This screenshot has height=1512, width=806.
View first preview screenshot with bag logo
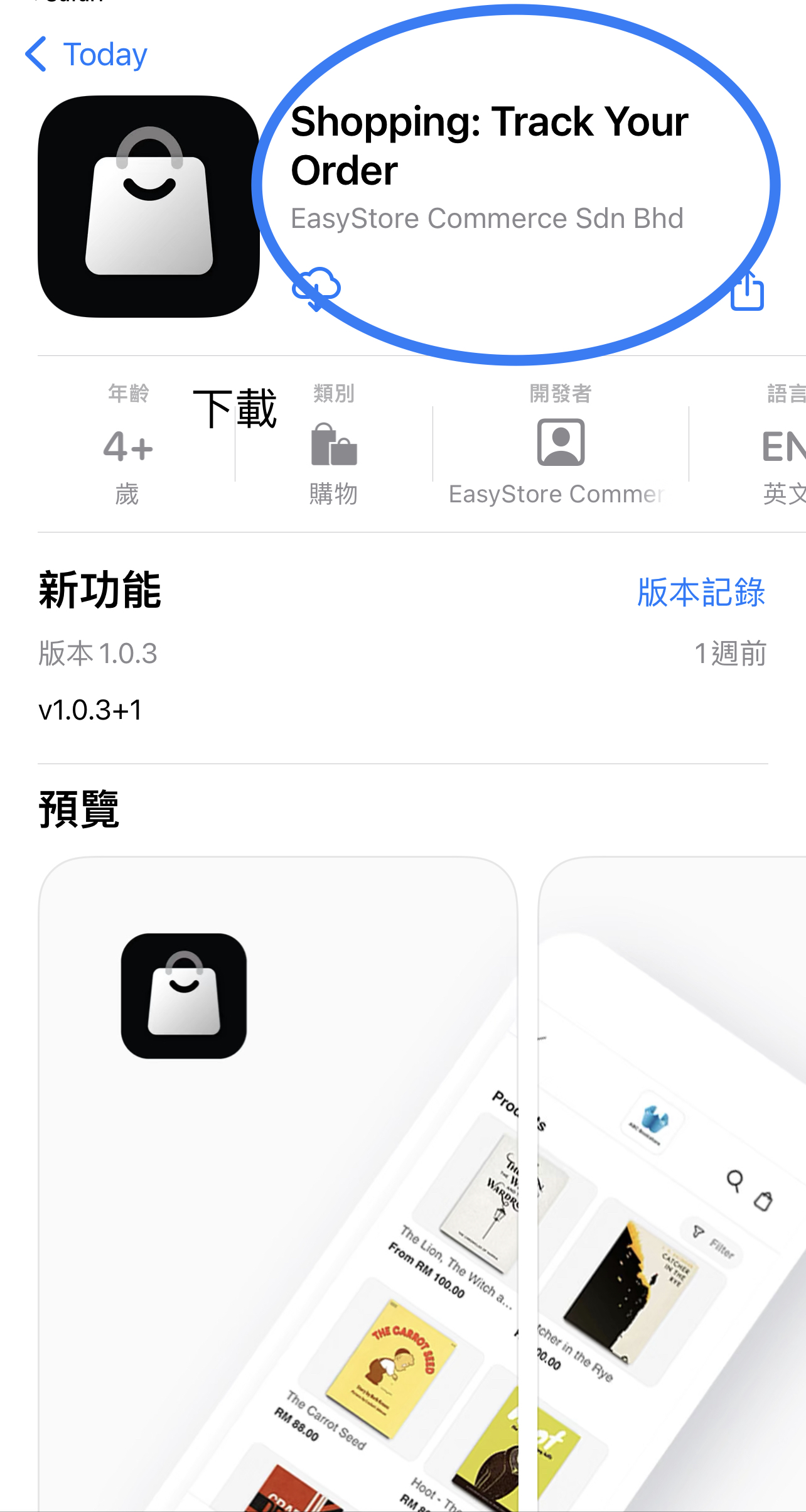point(278,1180)
